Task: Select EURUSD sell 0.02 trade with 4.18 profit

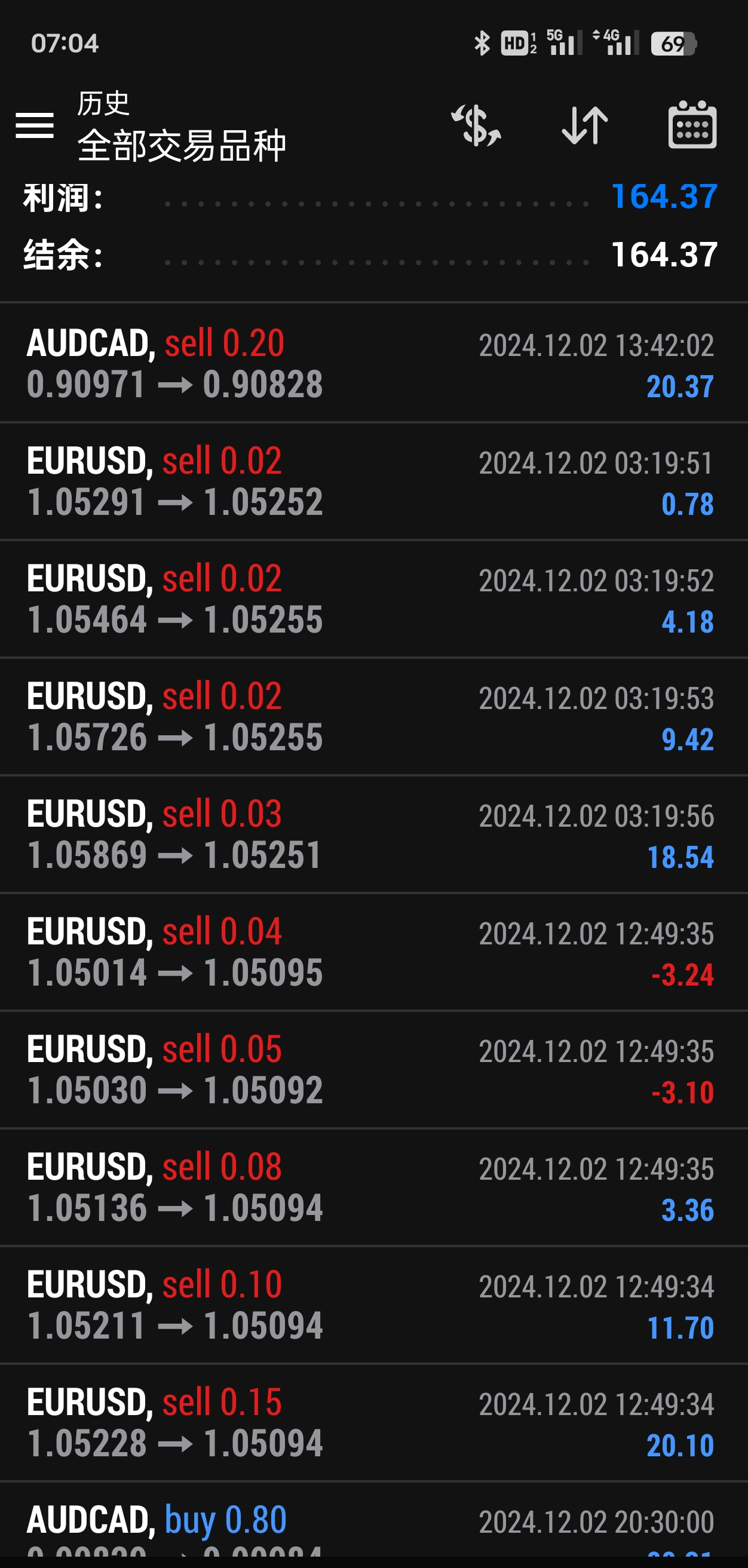Action: [x=373, y=599]
